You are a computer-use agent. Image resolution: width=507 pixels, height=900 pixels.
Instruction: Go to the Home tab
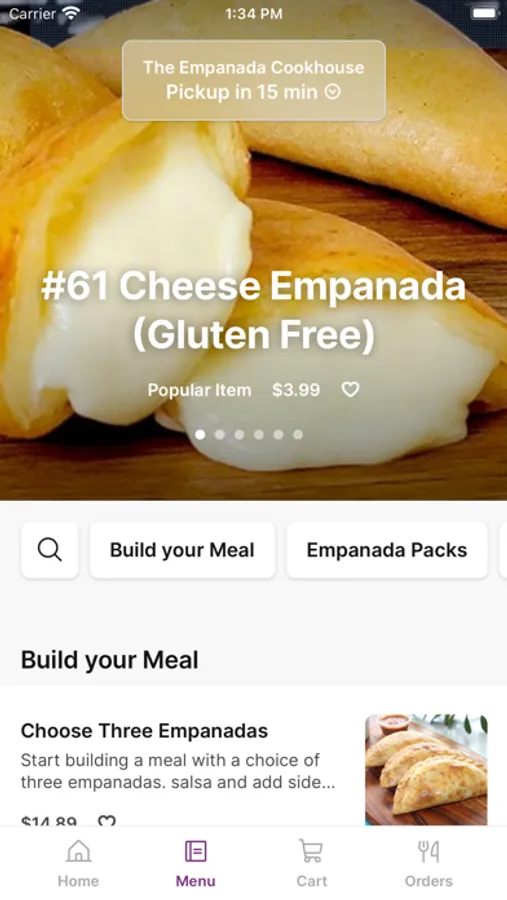click(78, 863)
